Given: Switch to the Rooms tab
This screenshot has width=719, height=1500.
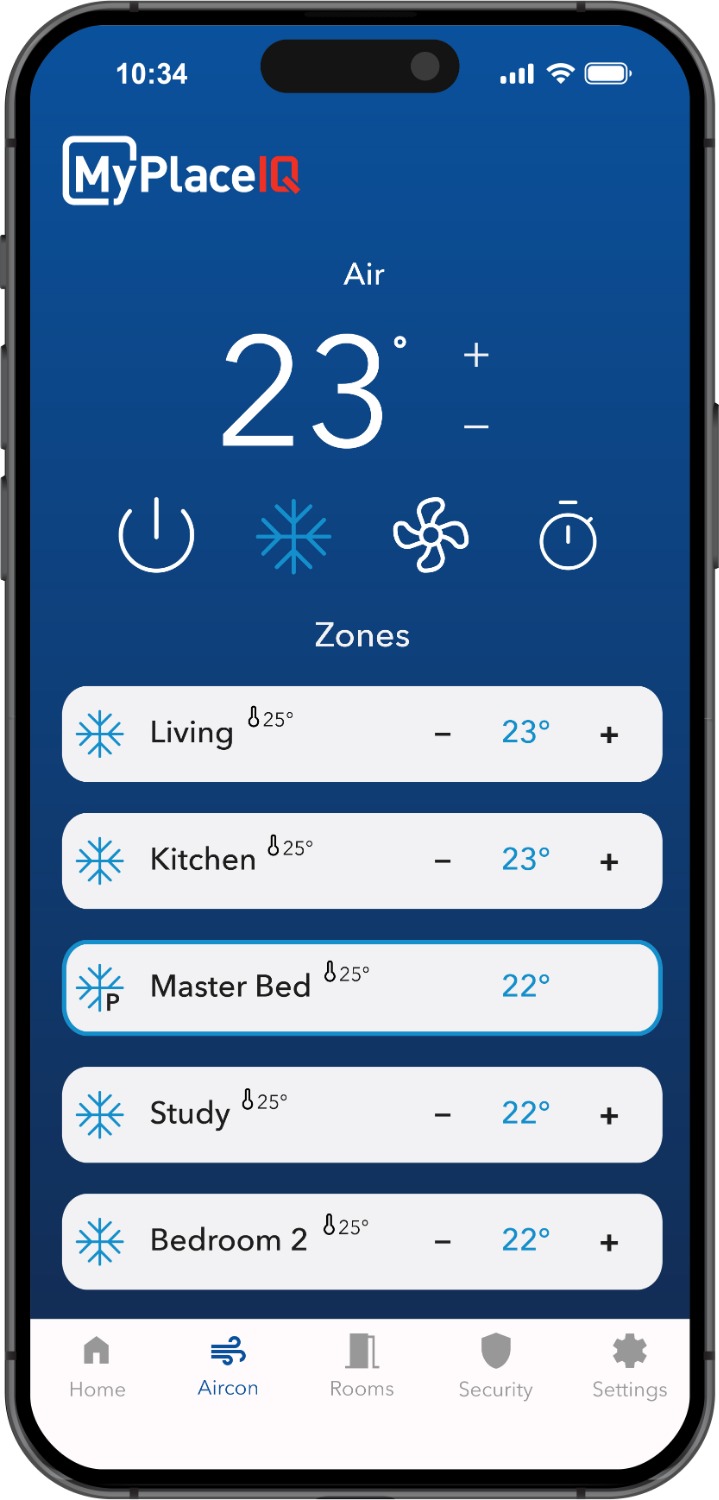Looking at the screenshot, I should [362, 1368].
